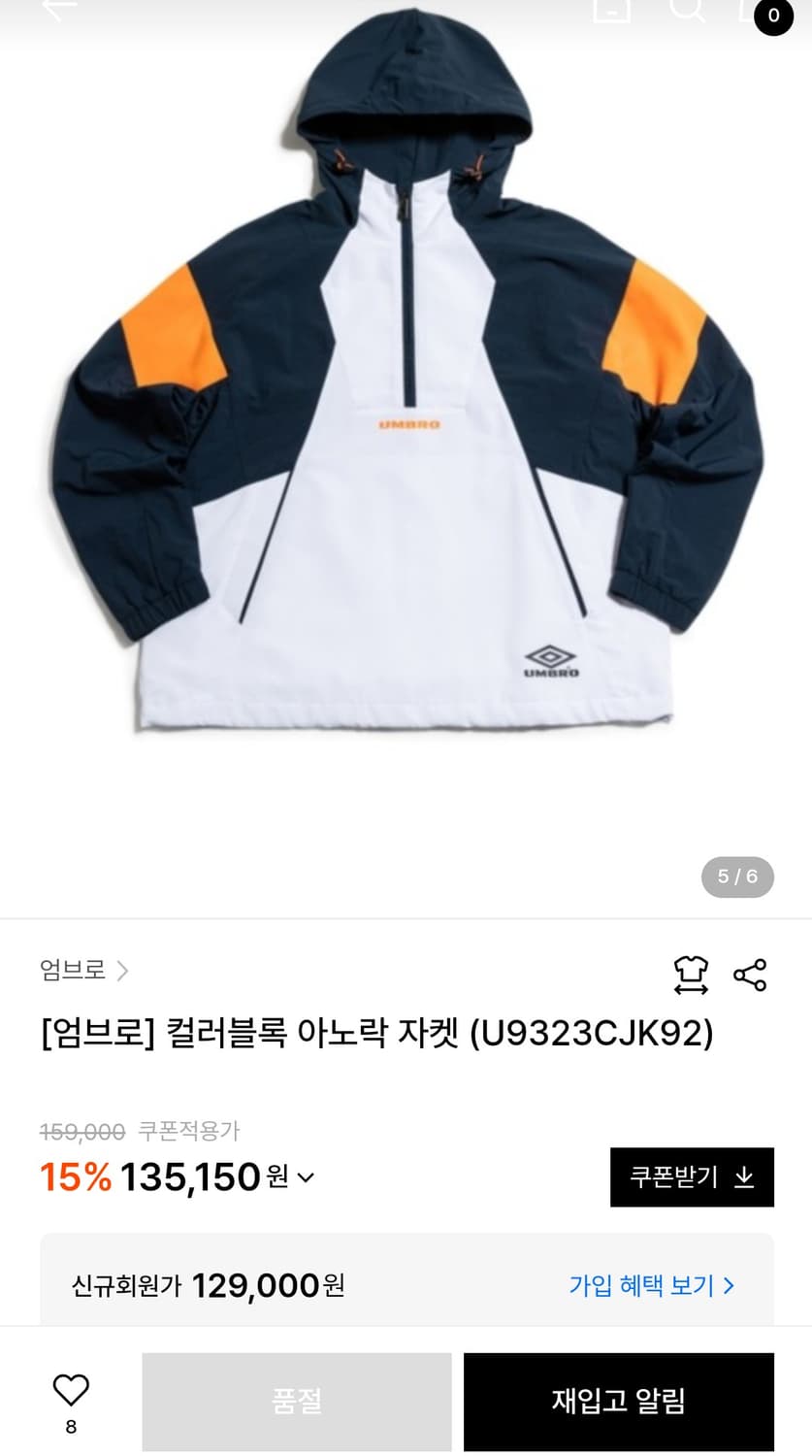Open the size guide shirt icon
Screen dimensions: 812x1456
click(691, 975)
